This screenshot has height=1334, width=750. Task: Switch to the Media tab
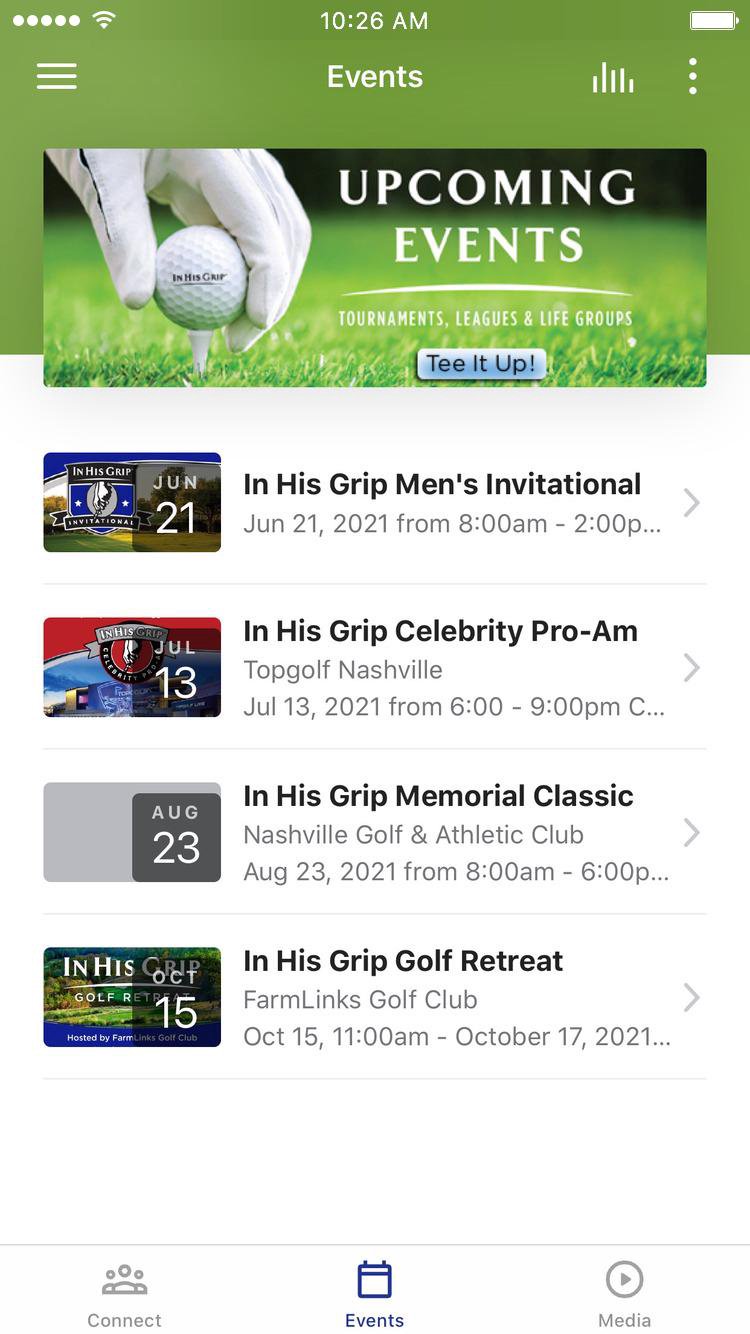coord(624,1290)
